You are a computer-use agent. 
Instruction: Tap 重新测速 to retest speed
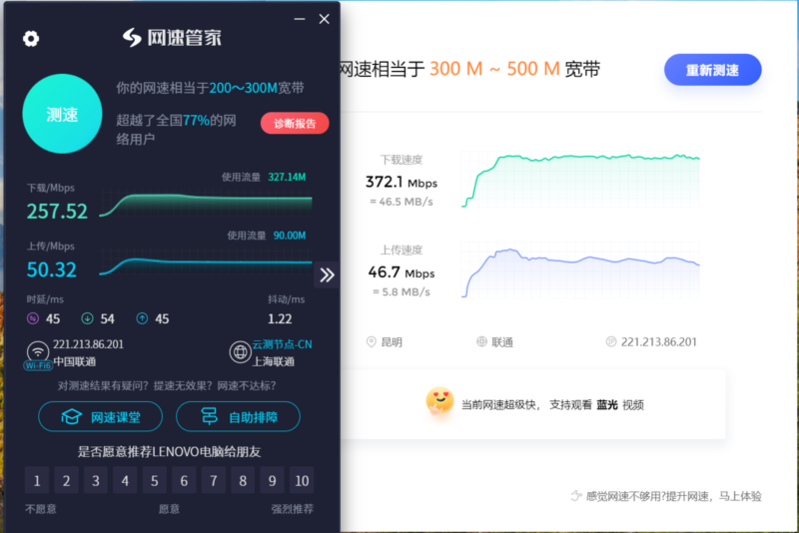[x=712, y=70]
